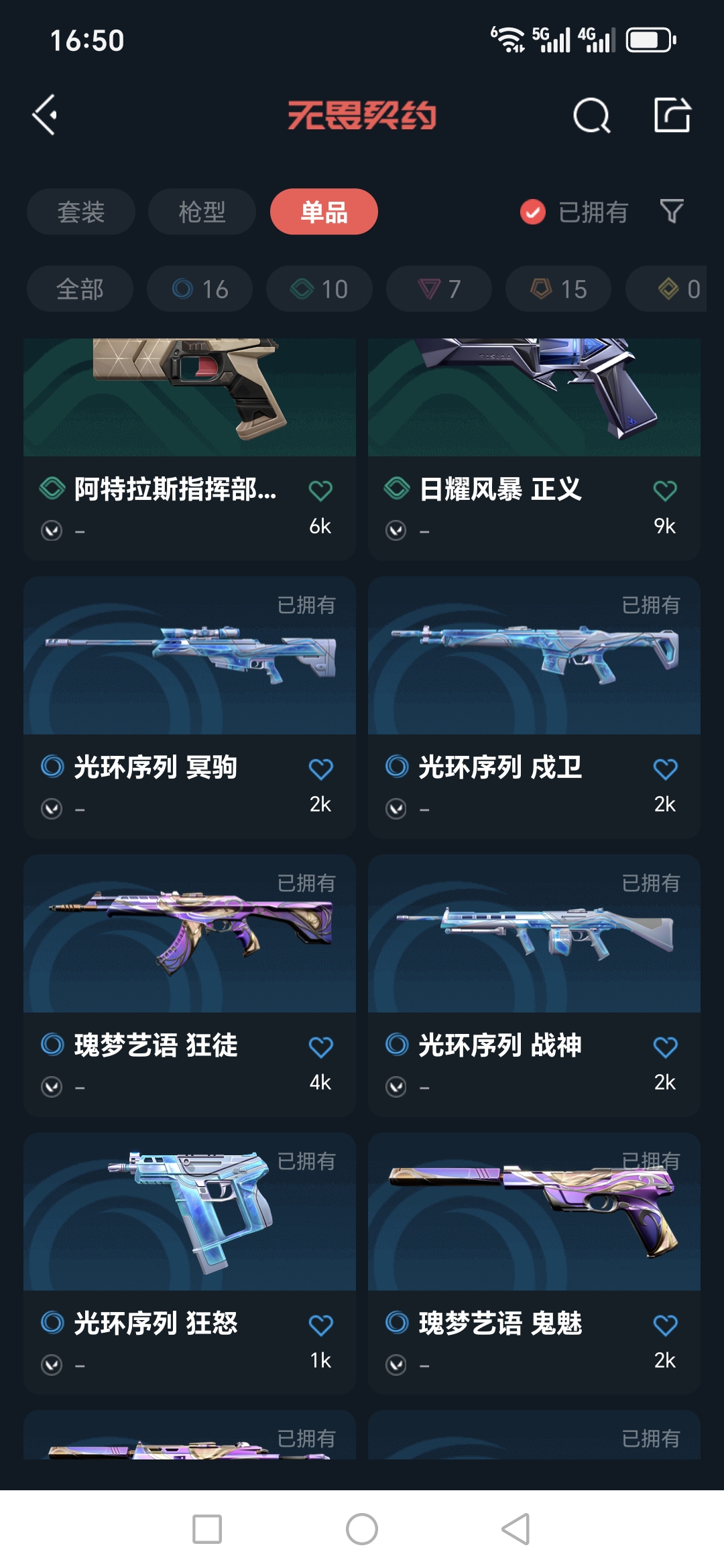Like the 瑰梦艺语 狂徒 skin
The width and height of the screenshot is (724, 1568).
(x=320, y=1047)
